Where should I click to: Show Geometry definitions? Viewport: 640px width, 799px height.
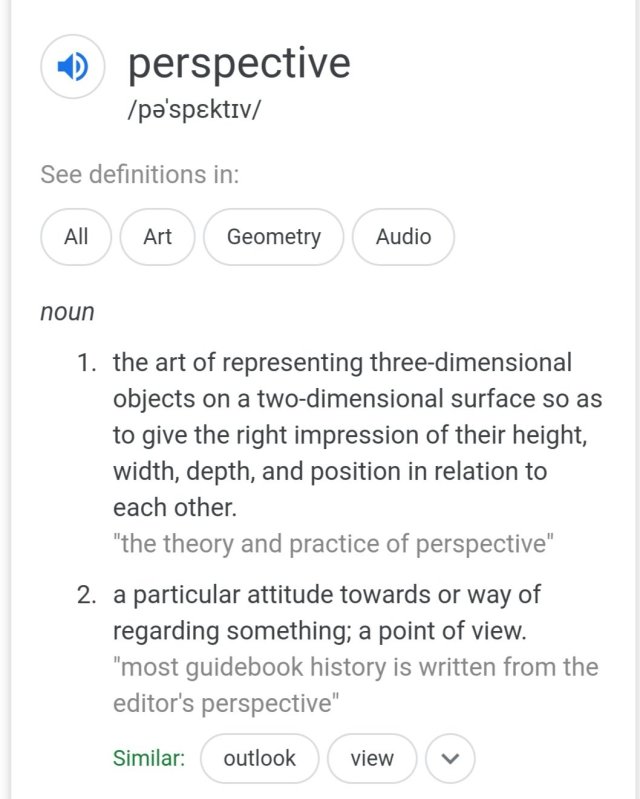[273, 237]
